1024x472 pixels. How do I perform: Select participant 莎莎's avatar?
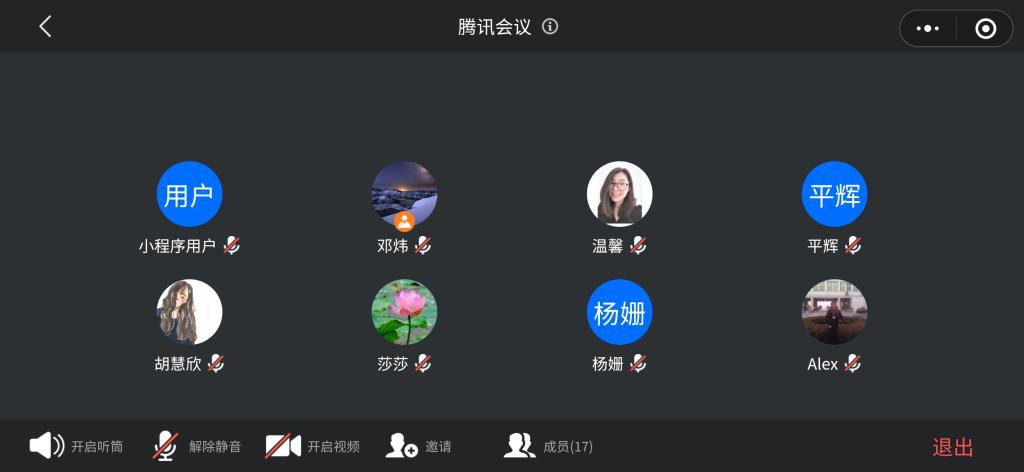404,312
